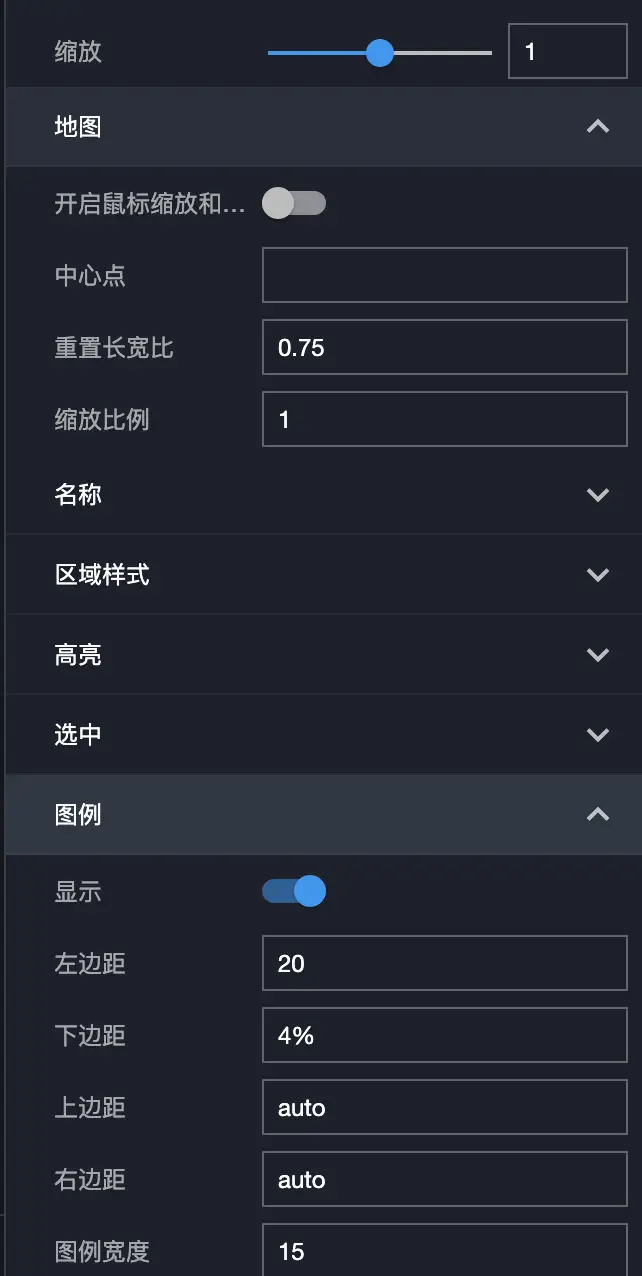
Task: Edit the 缩放 value field
Action: (x=567, y=51)
